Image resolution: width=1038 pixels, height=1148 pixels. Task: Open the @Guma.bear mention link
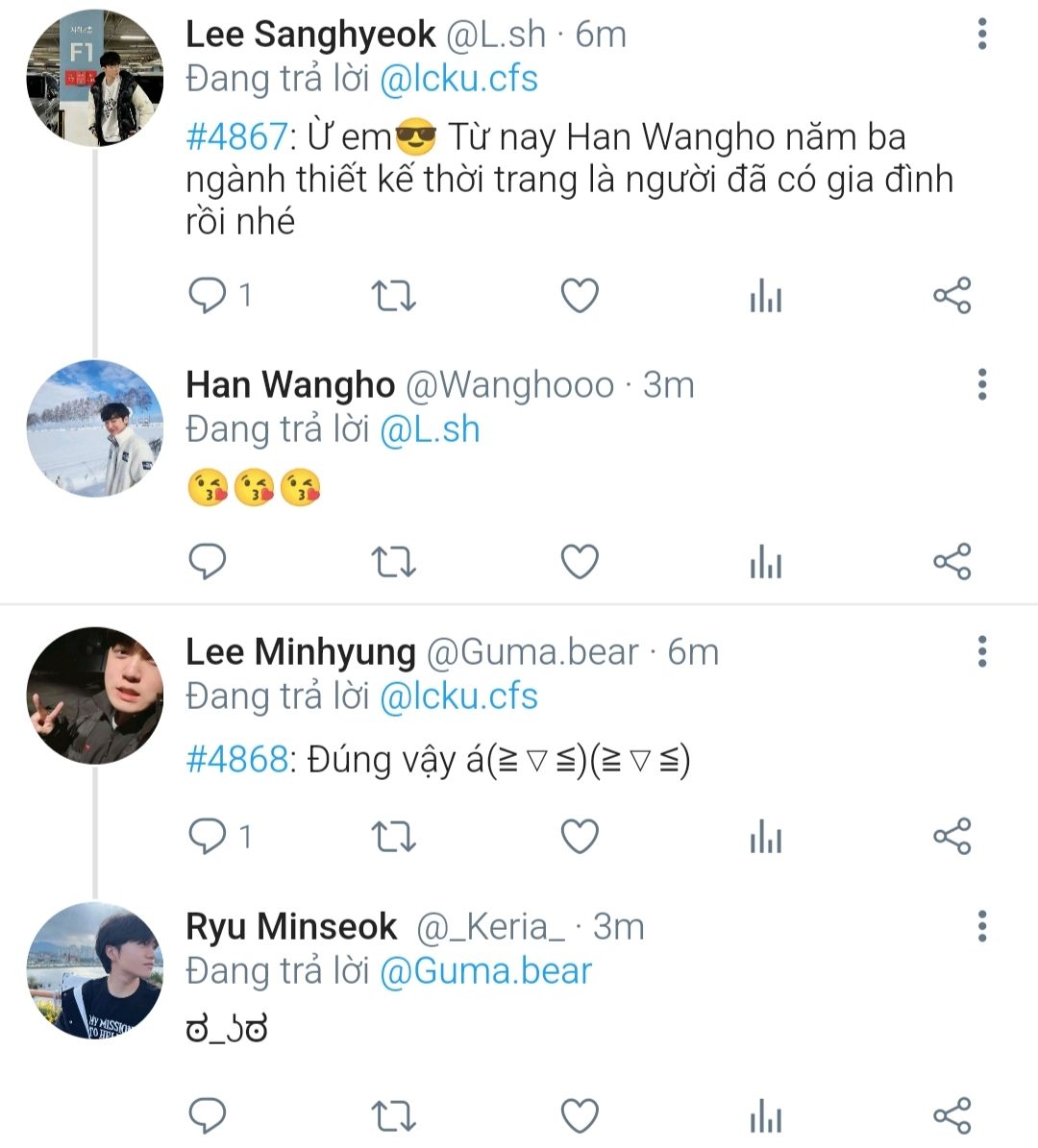(485, 971)
